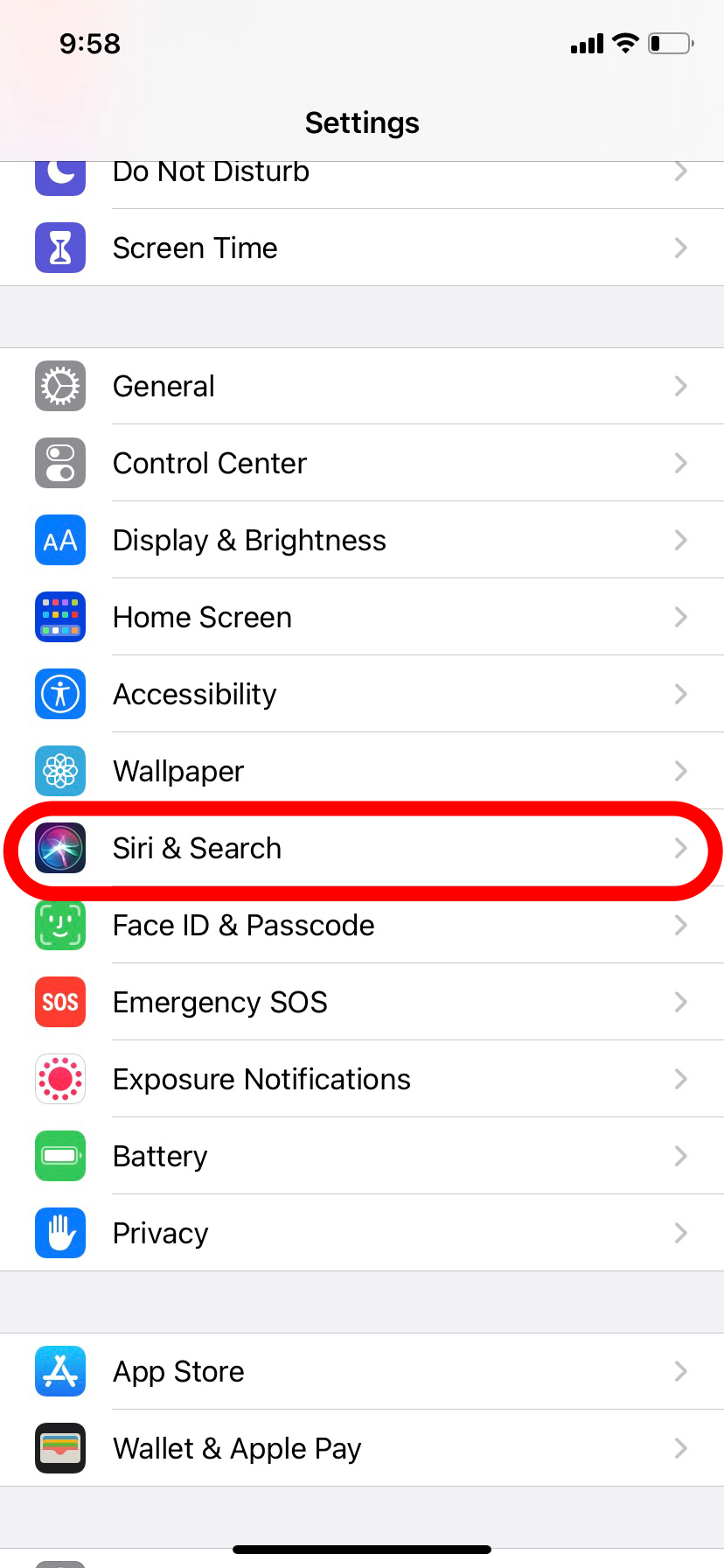Tap the Wallpaper row
This screenshot has height=1568, width=724.
point(362,771)
